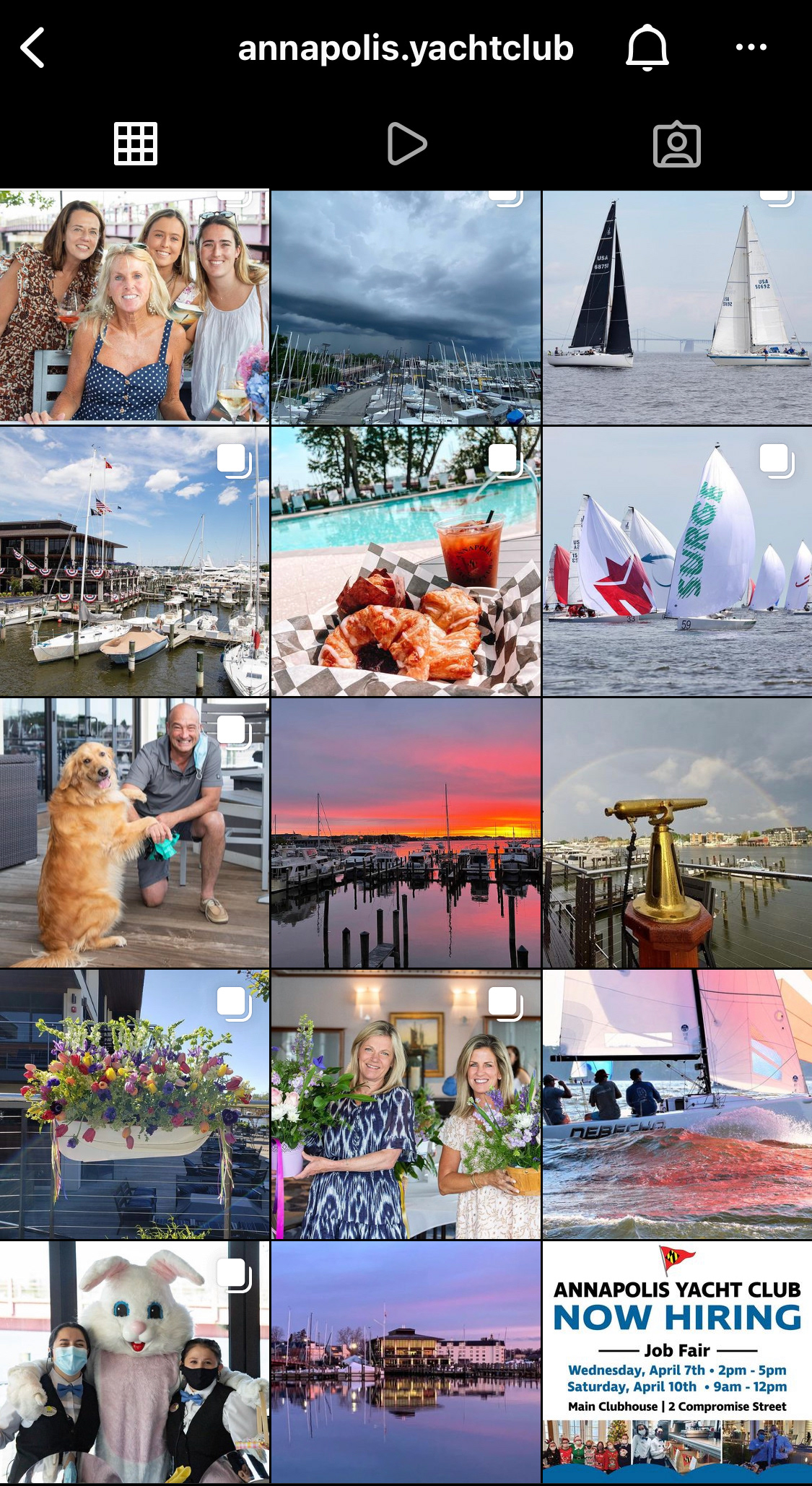Viewport: 812px width, 1486px height.
Task: Open the two sailboats near bridge post
Action: (677, 307)
